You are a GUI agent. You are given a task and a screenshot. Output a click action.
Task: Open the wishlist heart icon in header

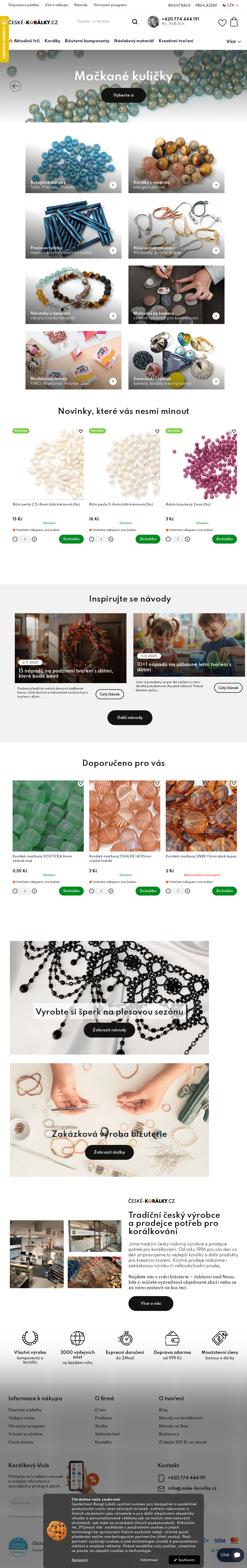coord(222,22)
